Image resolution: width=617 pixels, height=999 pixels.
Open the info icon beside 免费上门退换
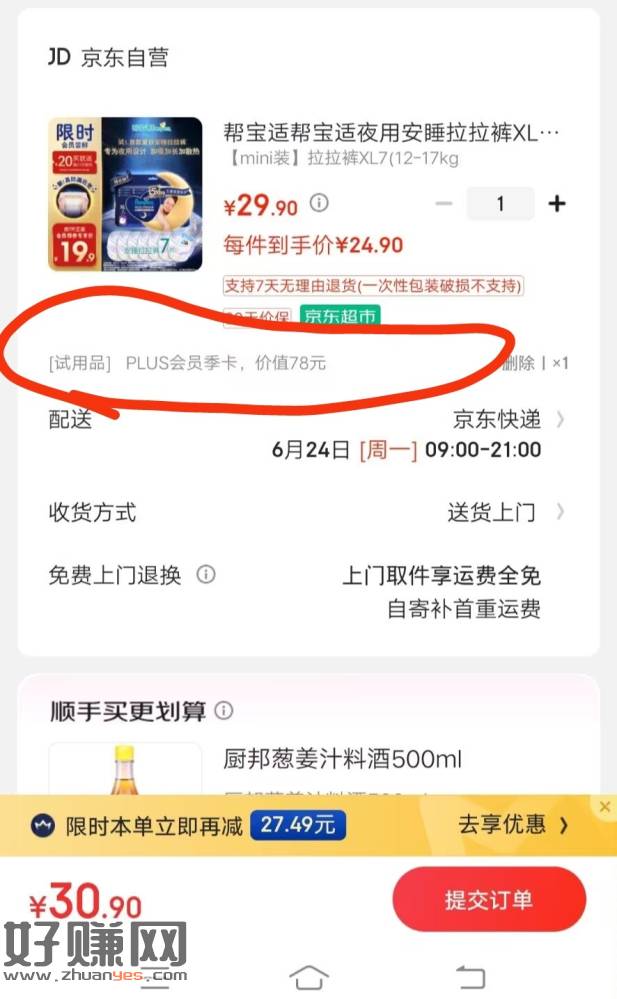click(x=206, y=575)
